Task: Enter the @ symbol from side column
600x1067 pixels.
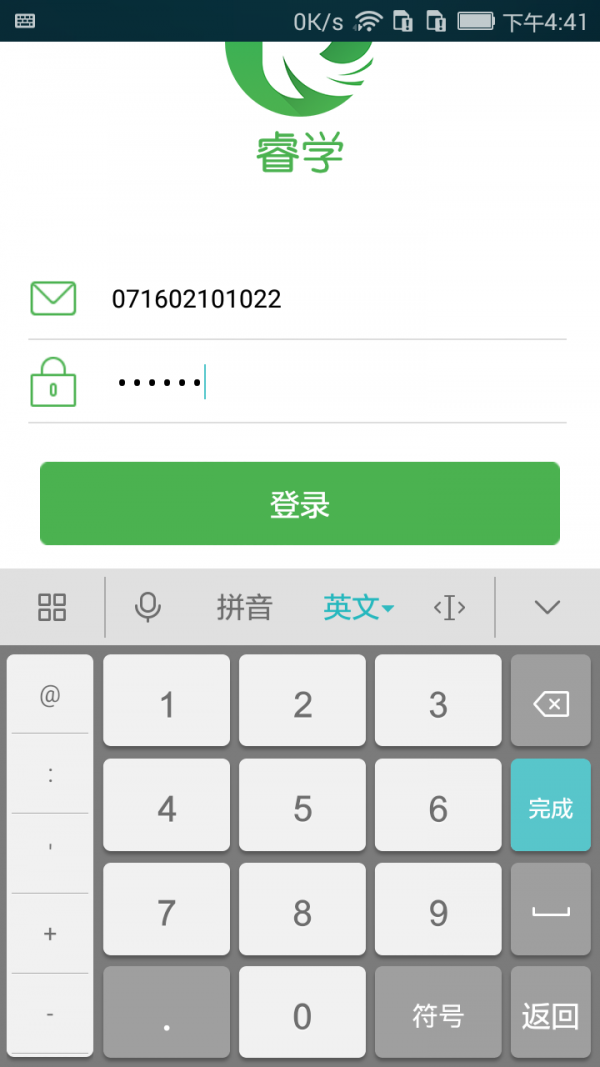Action: pyautogui.click(x=50, y=695)
